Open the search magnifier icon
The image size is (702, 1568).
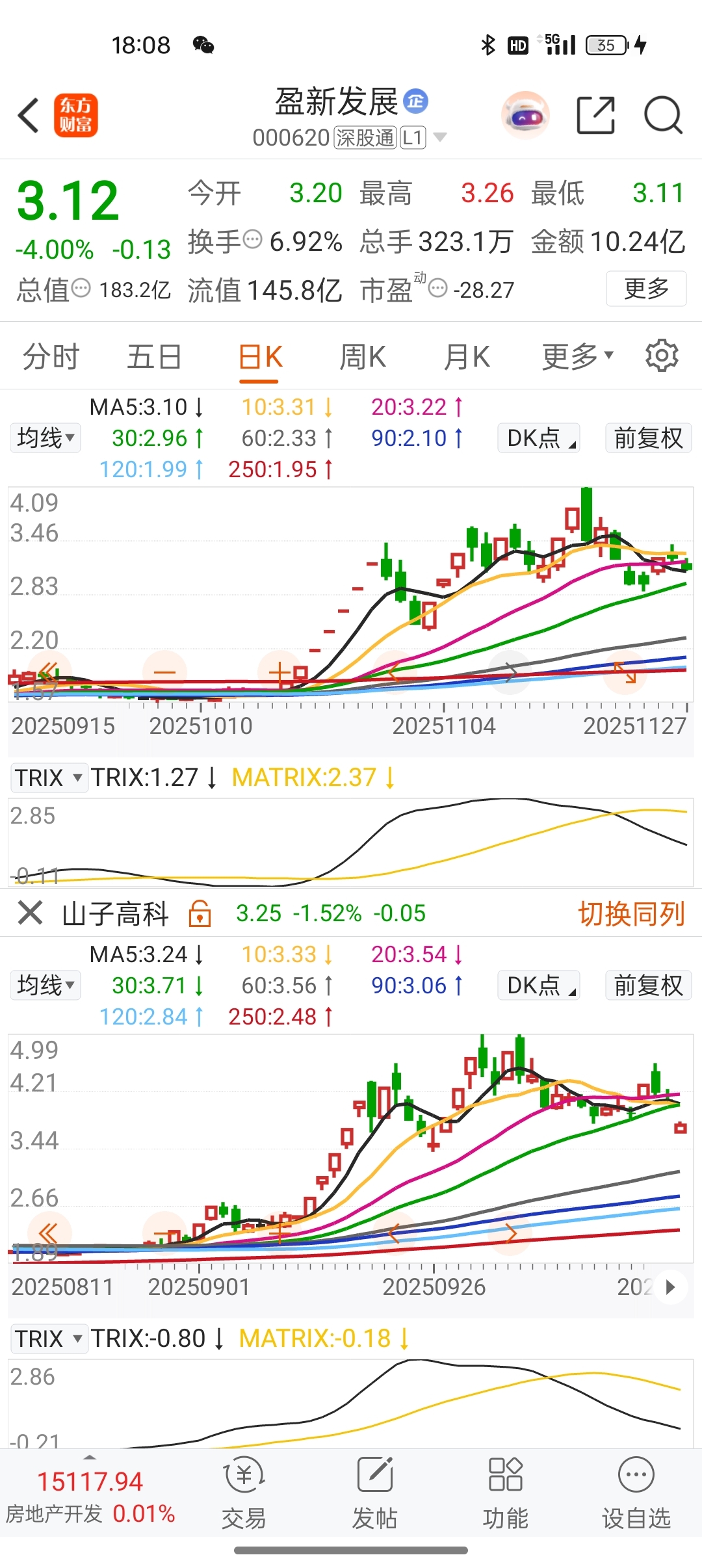[662, 116]
